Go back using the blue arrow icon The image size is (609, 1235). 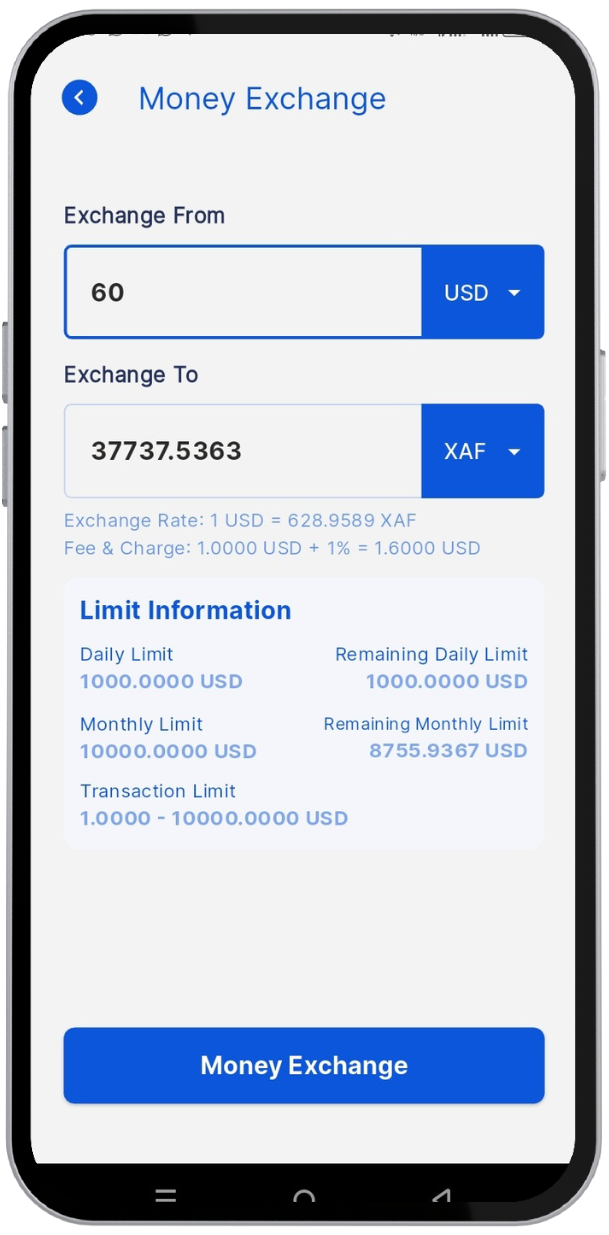coord(79,98)
